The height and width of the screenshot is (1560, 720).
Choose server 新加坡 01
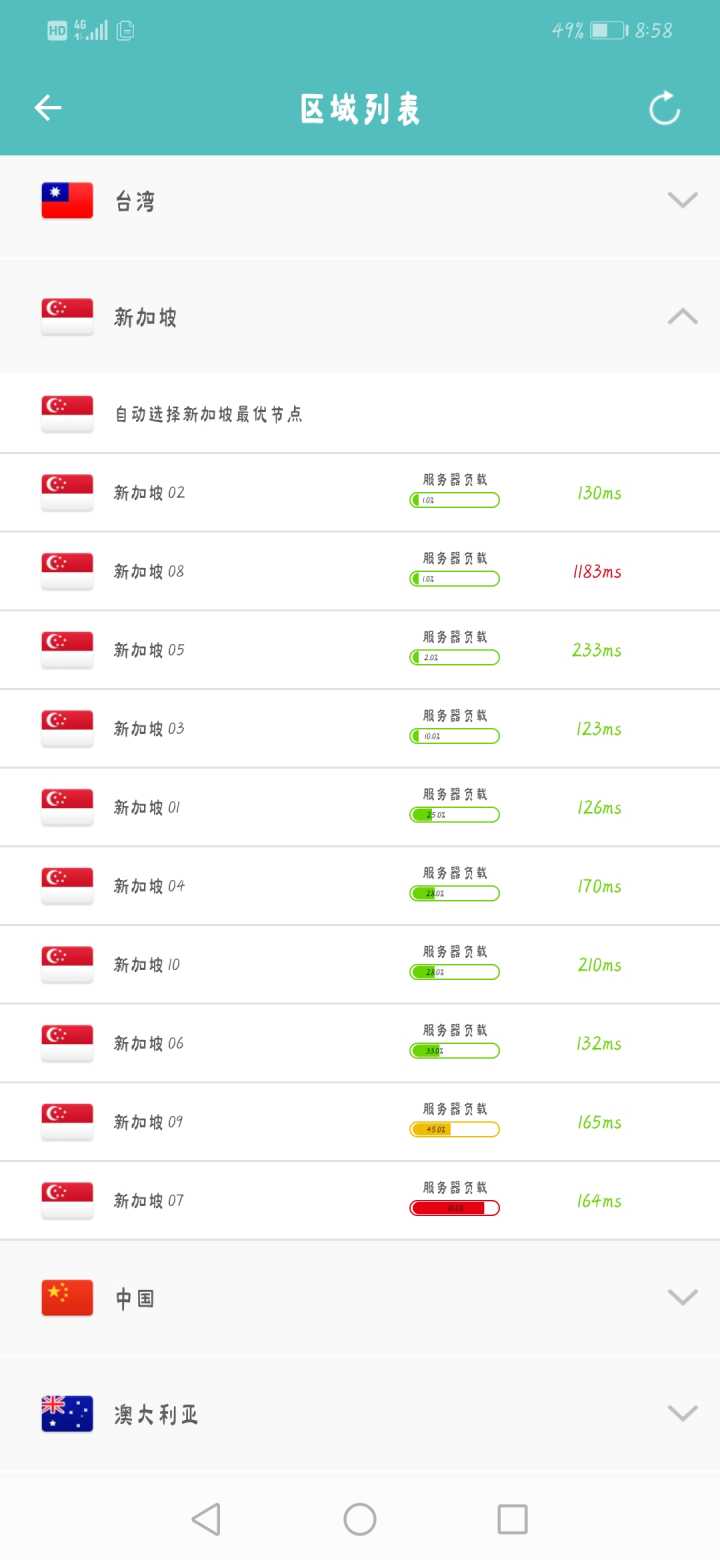360,808
